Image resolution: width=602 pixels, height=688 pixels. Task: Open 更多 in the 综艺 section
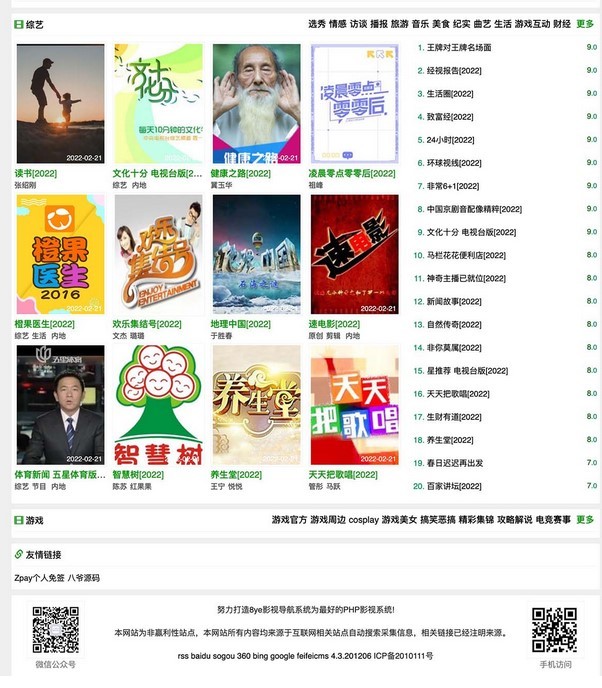click(585, 23)
